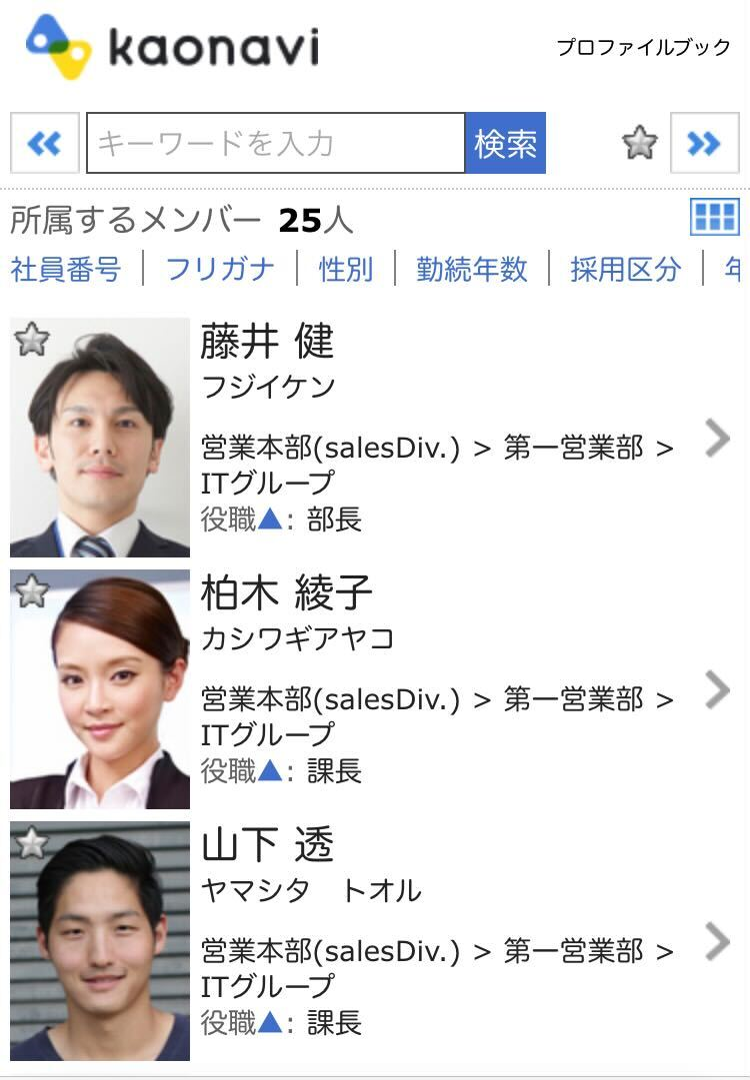Sort by フリガナ
The height and width of the screenshot is (1080, 750).
(220, 269)
